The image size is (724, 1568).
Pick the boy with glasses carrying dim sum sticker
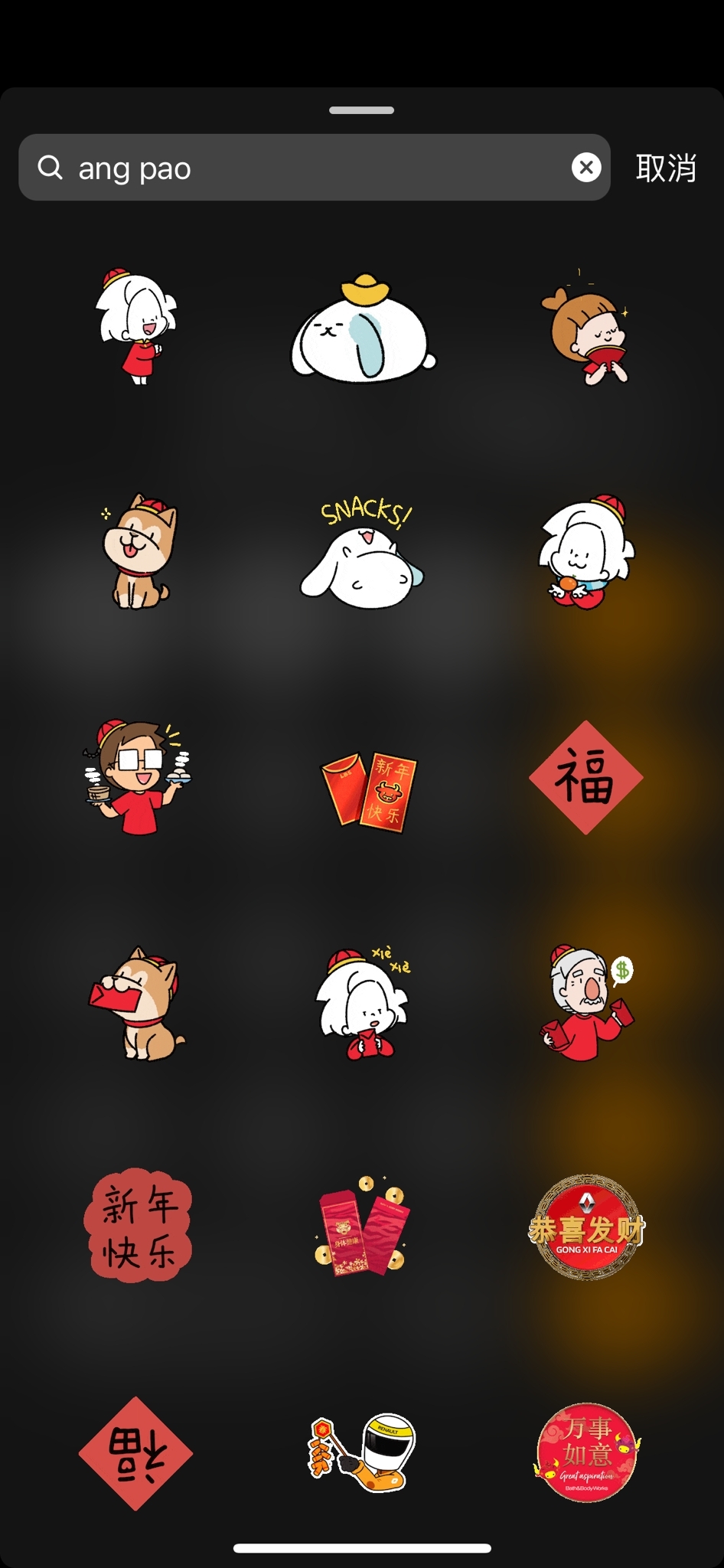click(138, 778)
